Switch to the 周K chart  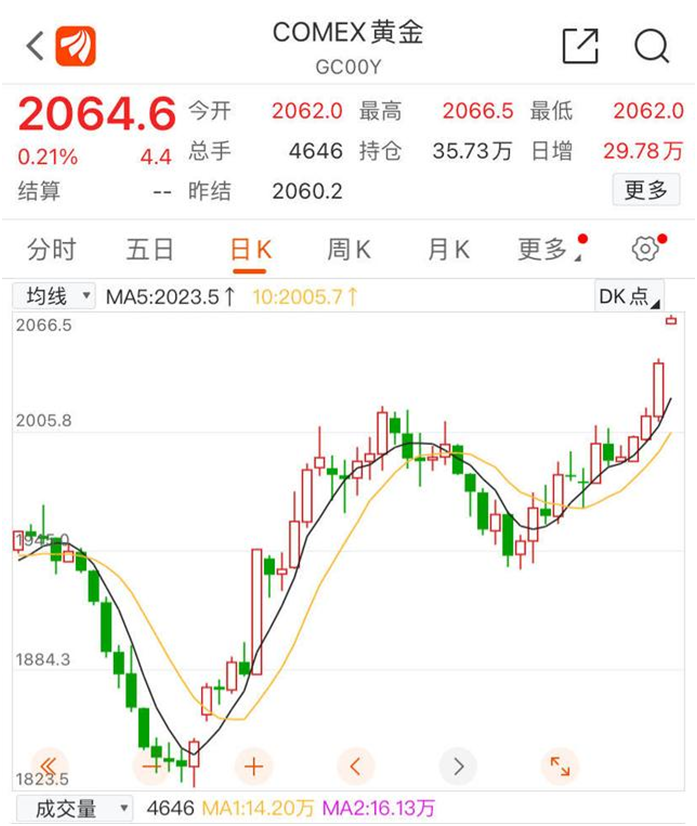point(349,249)
